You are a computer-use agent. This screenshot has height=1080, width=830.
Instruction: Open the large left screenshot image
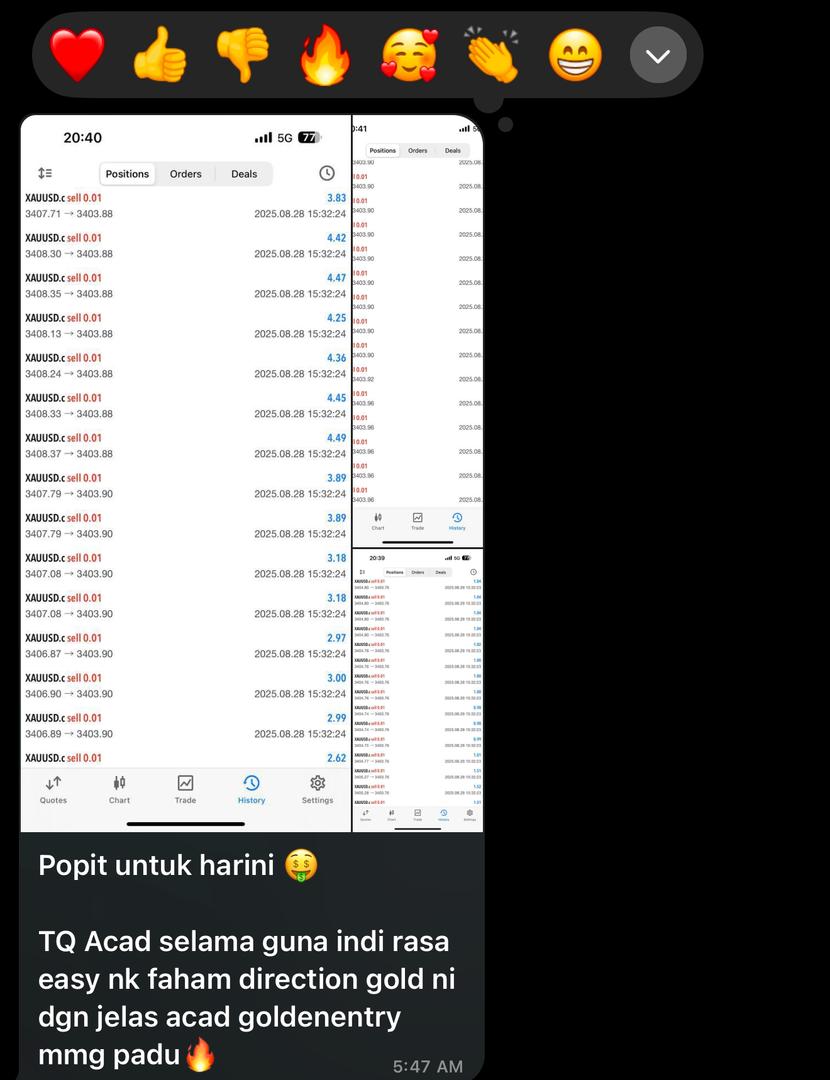tap(185, 470)
